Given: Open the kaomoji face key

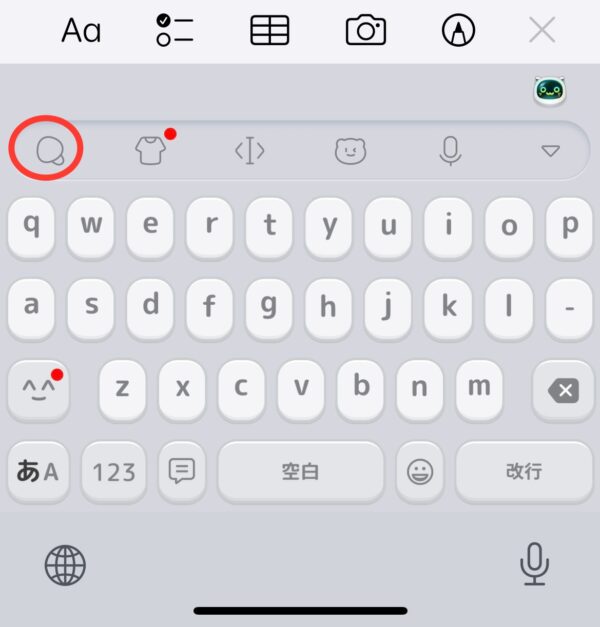Looking at the screenshot, I should 38,389.
